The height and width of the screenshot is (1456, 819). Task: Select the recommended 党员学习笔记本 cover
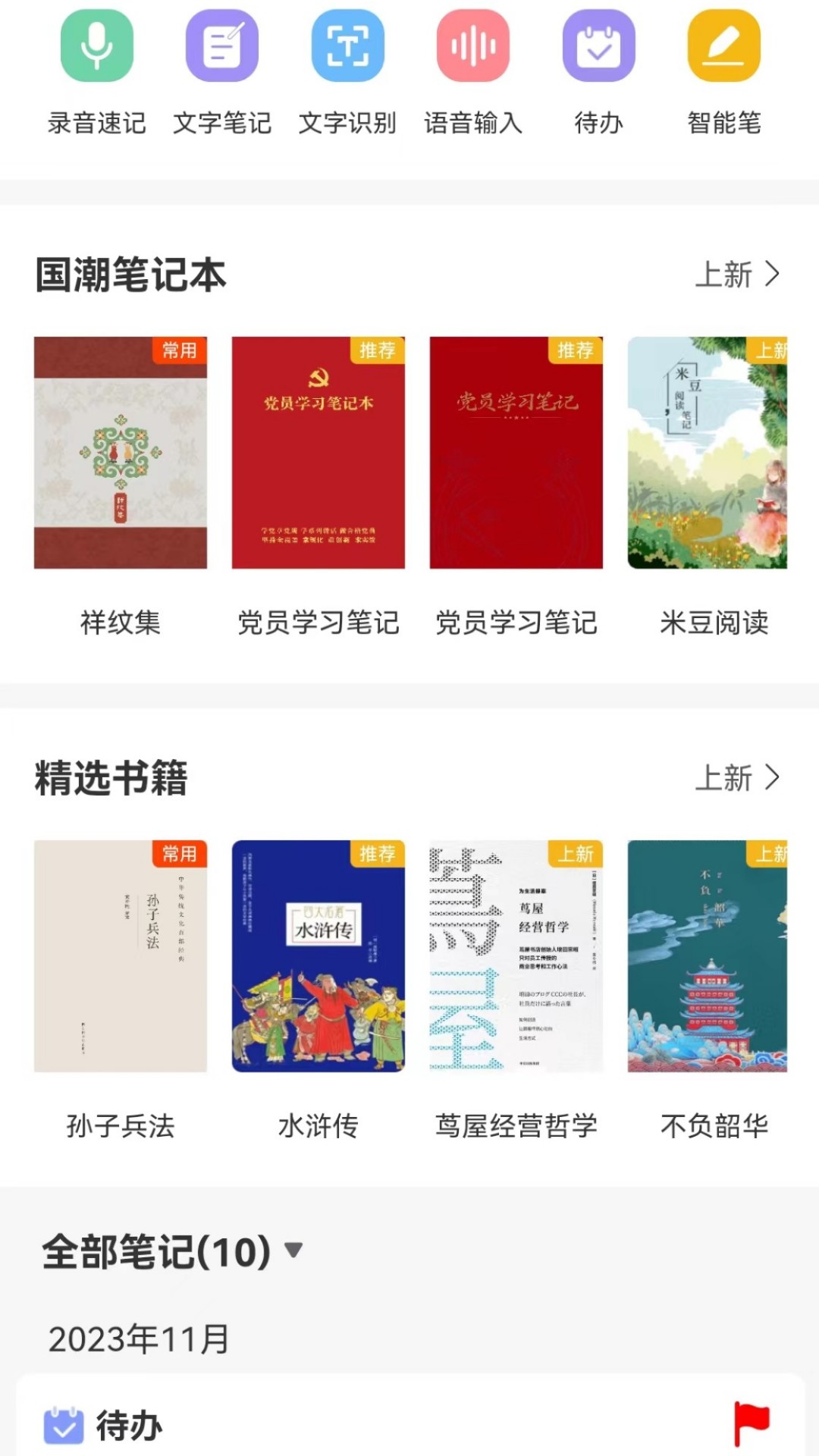click(x=317, y=451)
